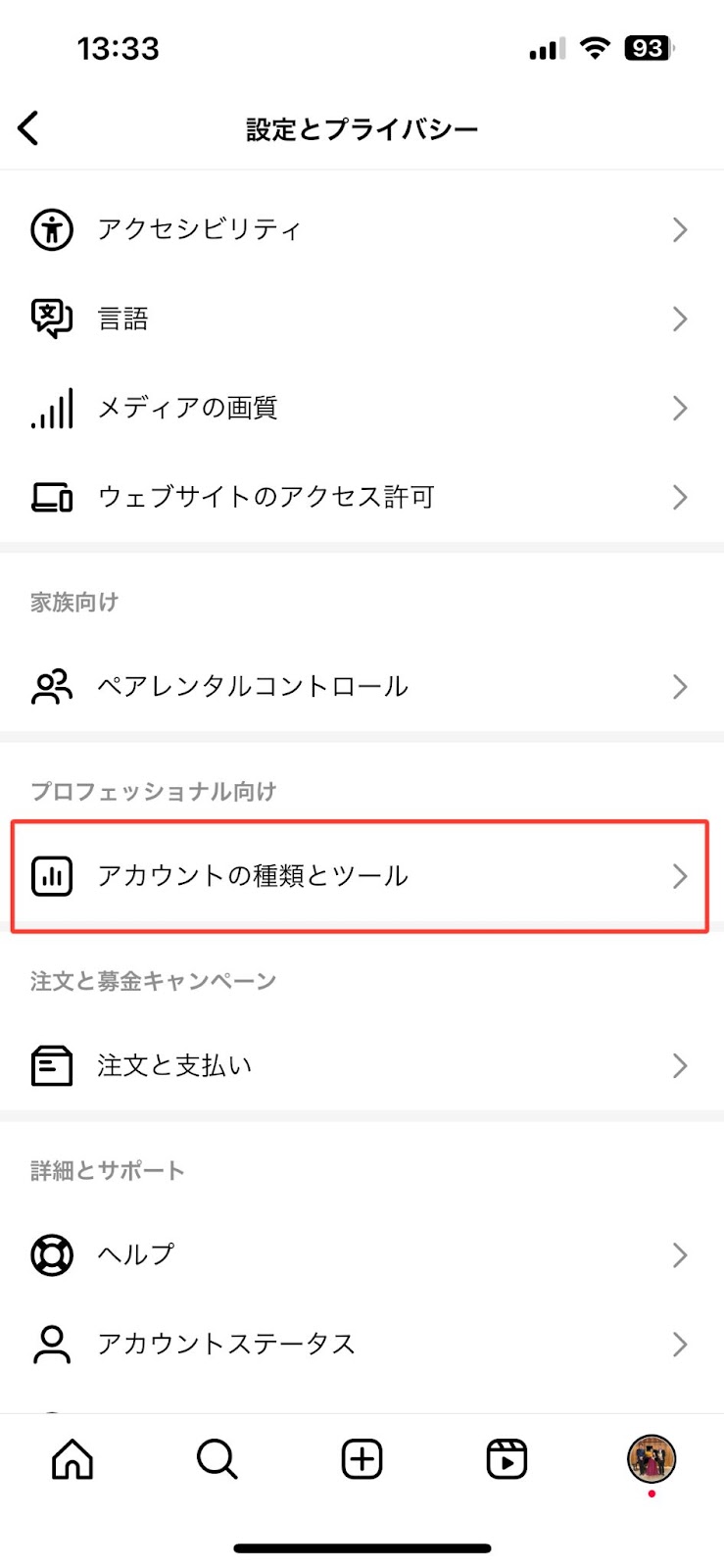Switch to the Reels tab
The image size is (724, 1568).
507,1459
